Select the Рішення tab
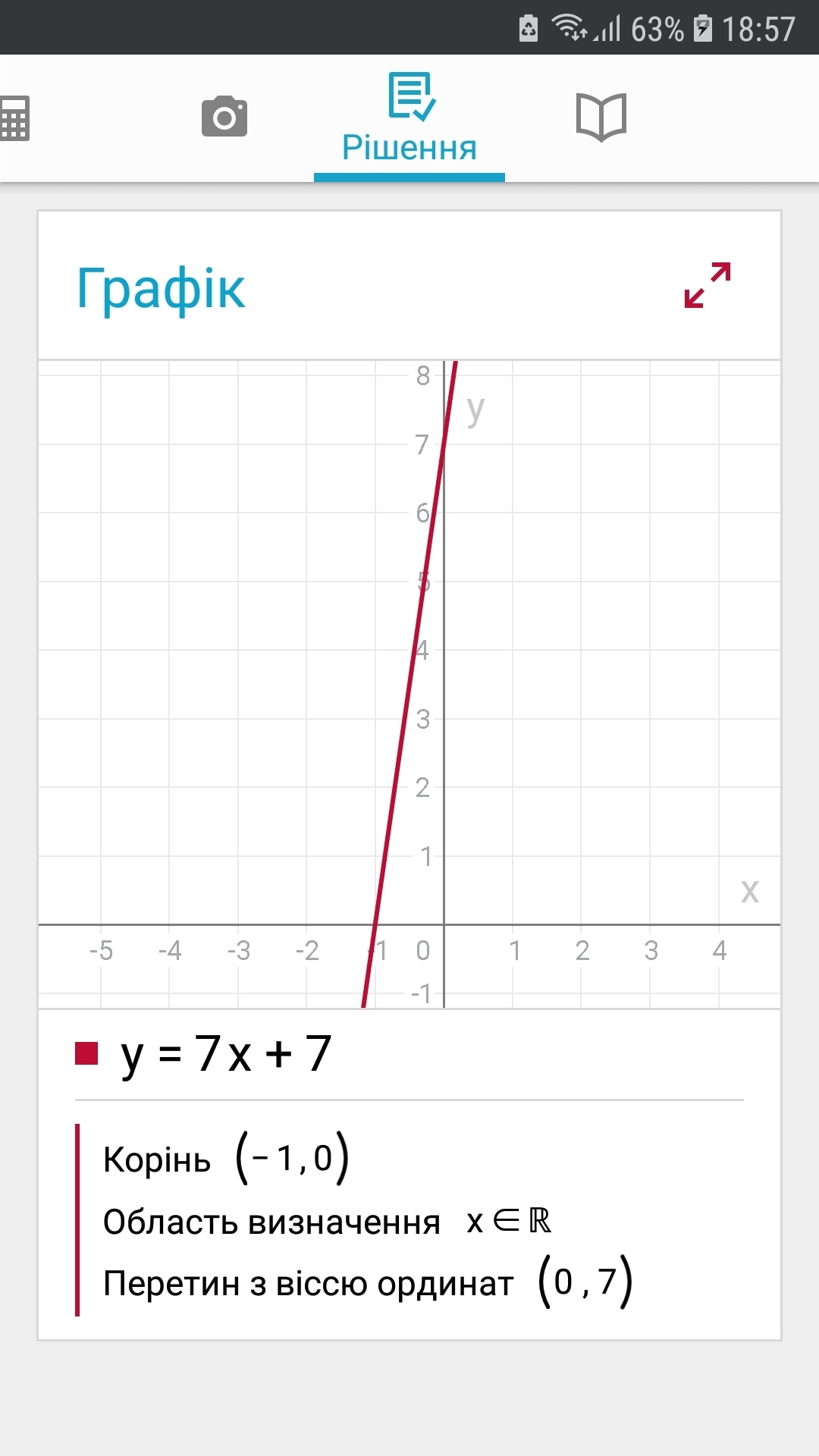This screenshot has width=819, height=1456. coord(409,118)
